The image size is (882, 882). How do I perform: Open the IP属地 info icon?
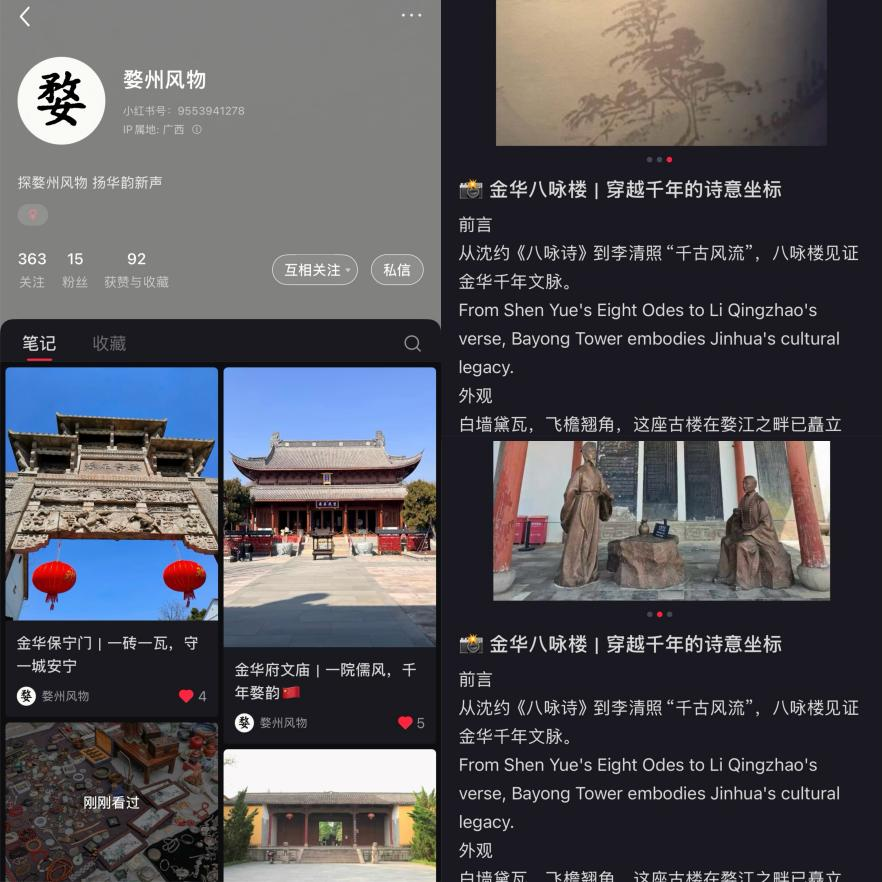197,130
